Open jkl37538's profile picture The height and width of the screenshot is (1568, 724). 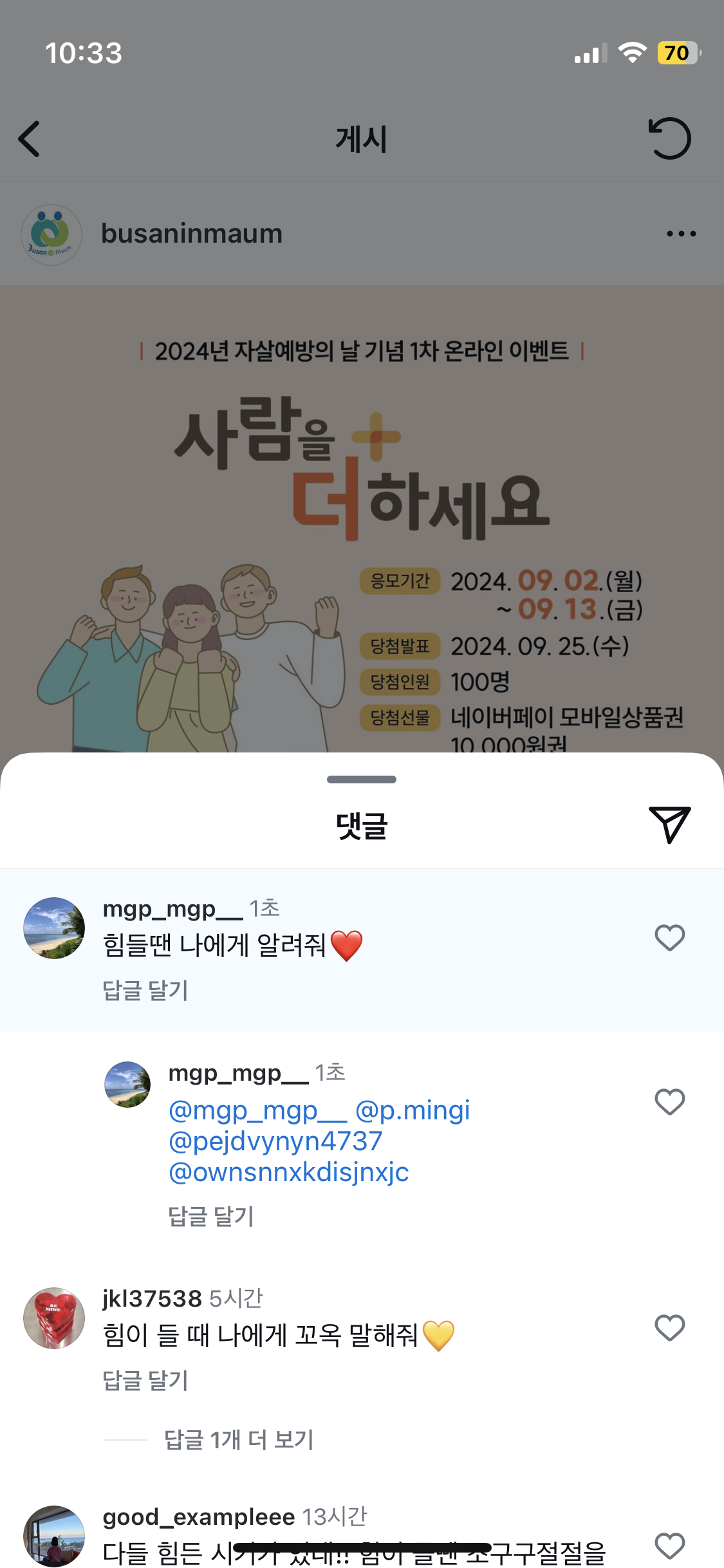tap(54, 1318)
